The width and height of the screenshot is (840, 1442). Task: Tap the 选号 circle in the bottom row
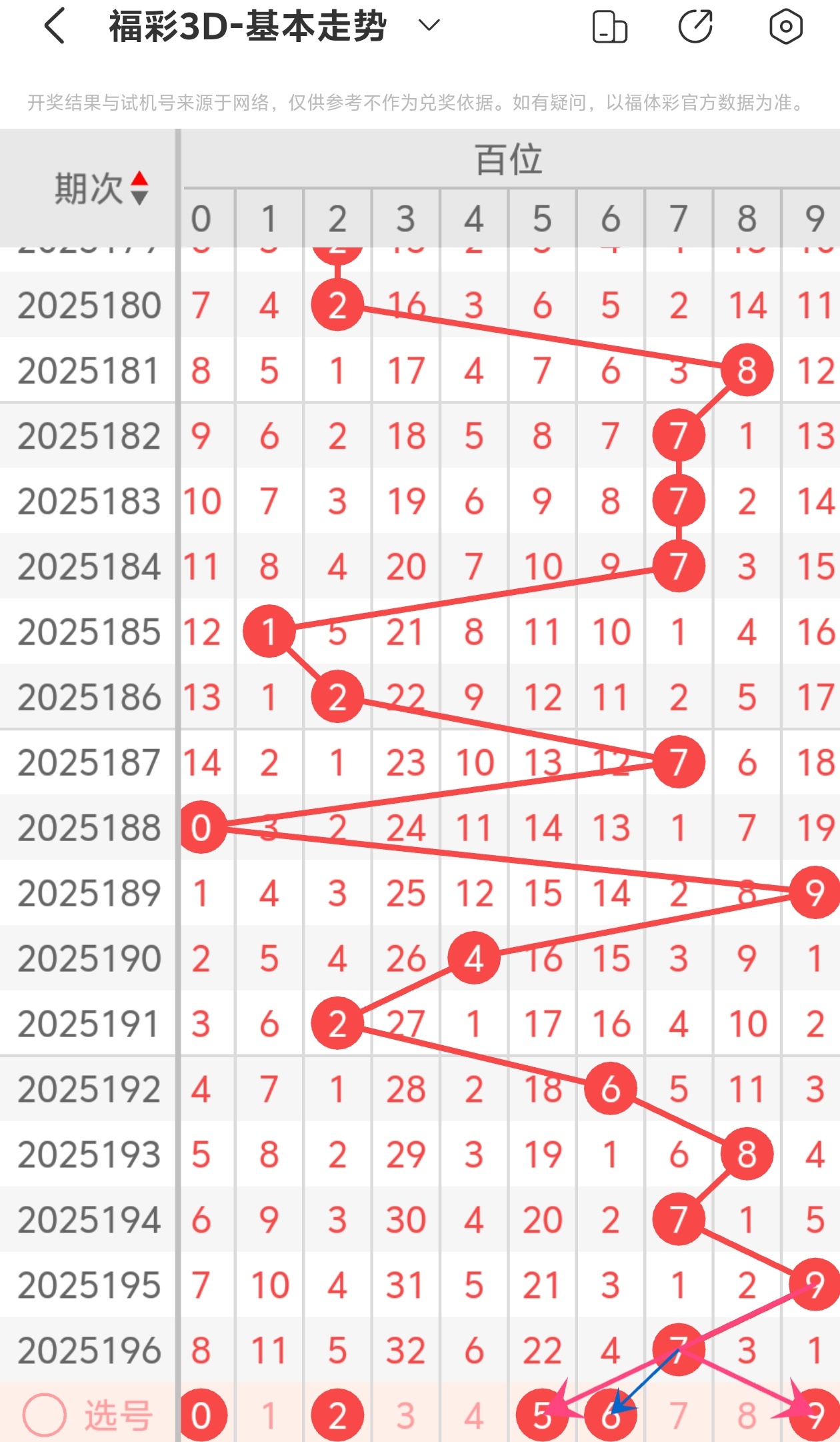45,1415
